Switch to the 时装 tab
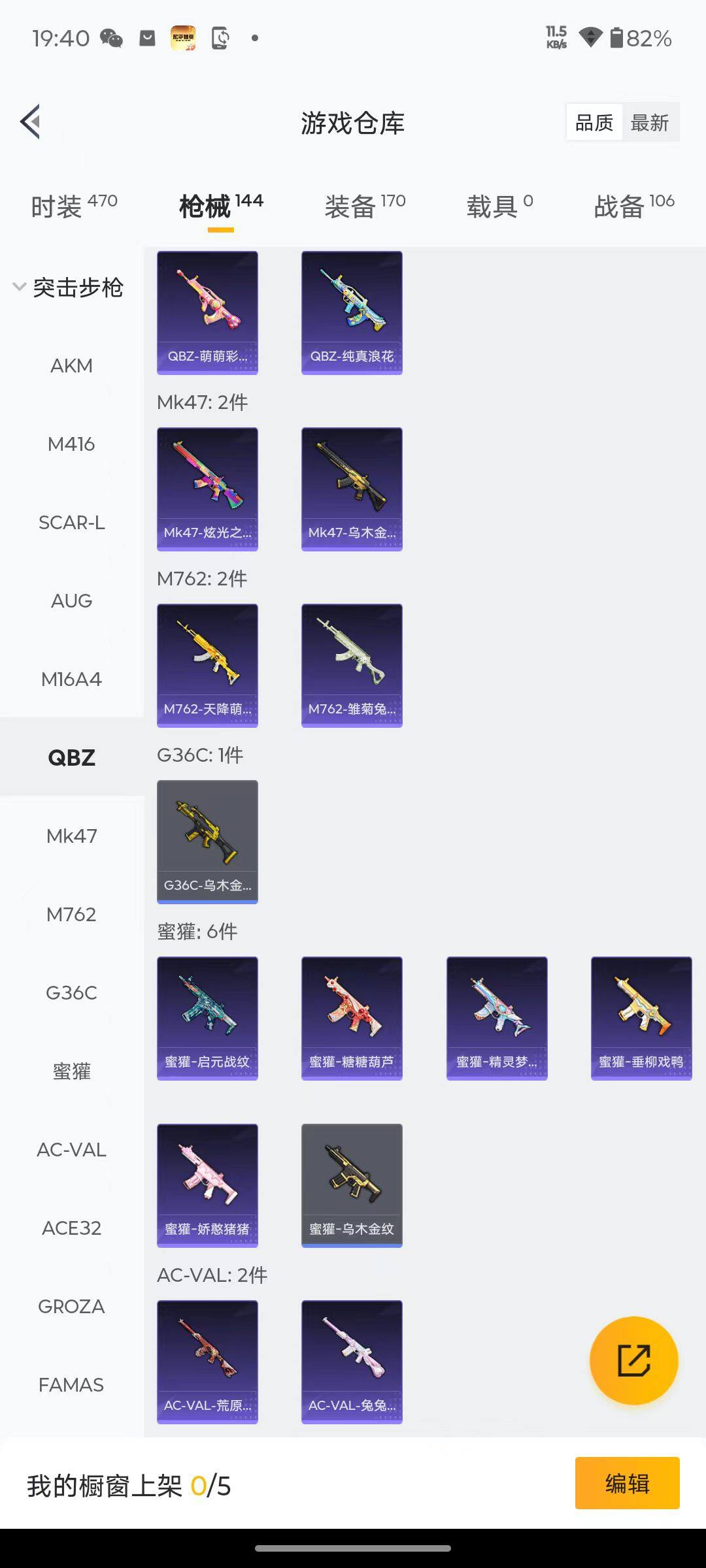706x1568 pixels. click(x=73, y=206)
